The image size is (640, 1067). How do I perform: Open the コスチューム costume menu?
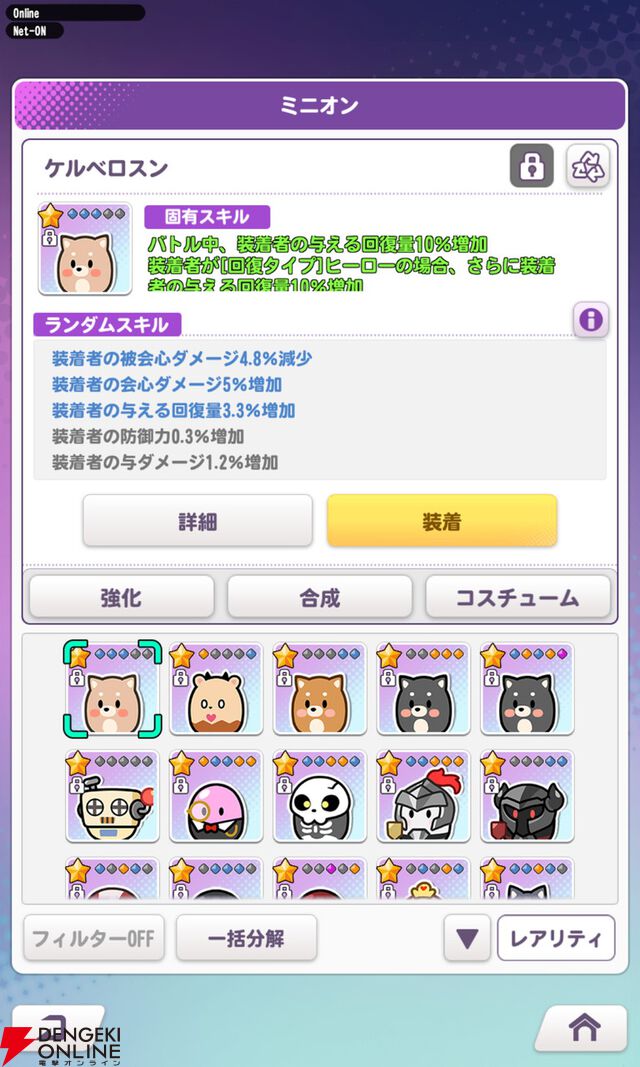tap(517, 598)
